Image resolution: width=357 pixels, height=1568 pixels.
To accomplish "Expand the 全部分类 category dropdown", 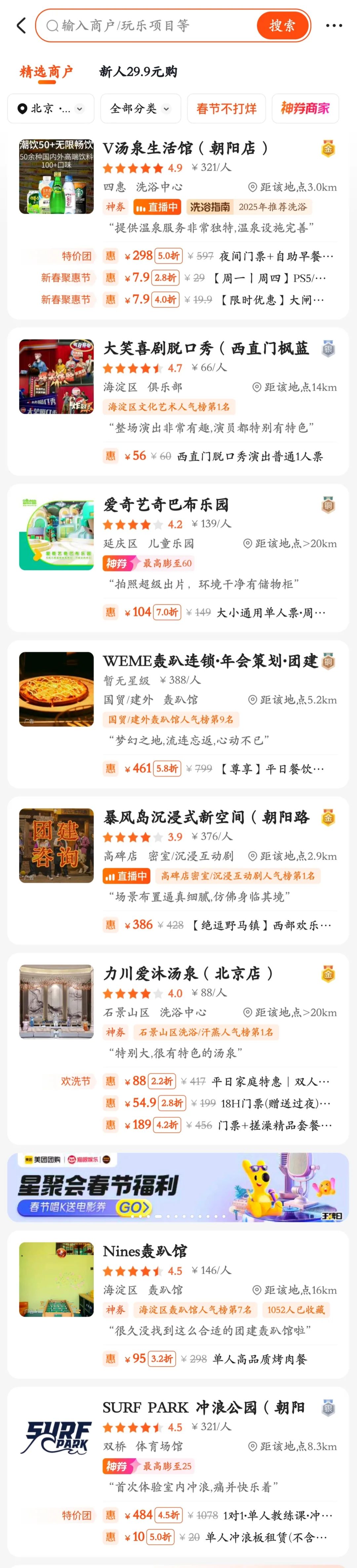I will (140, 108).
